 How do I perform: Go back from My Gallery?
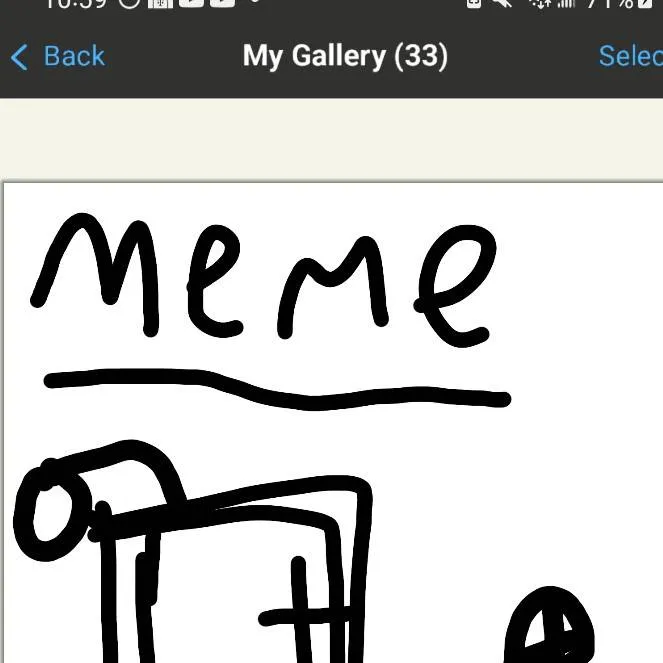pos(58,56)
